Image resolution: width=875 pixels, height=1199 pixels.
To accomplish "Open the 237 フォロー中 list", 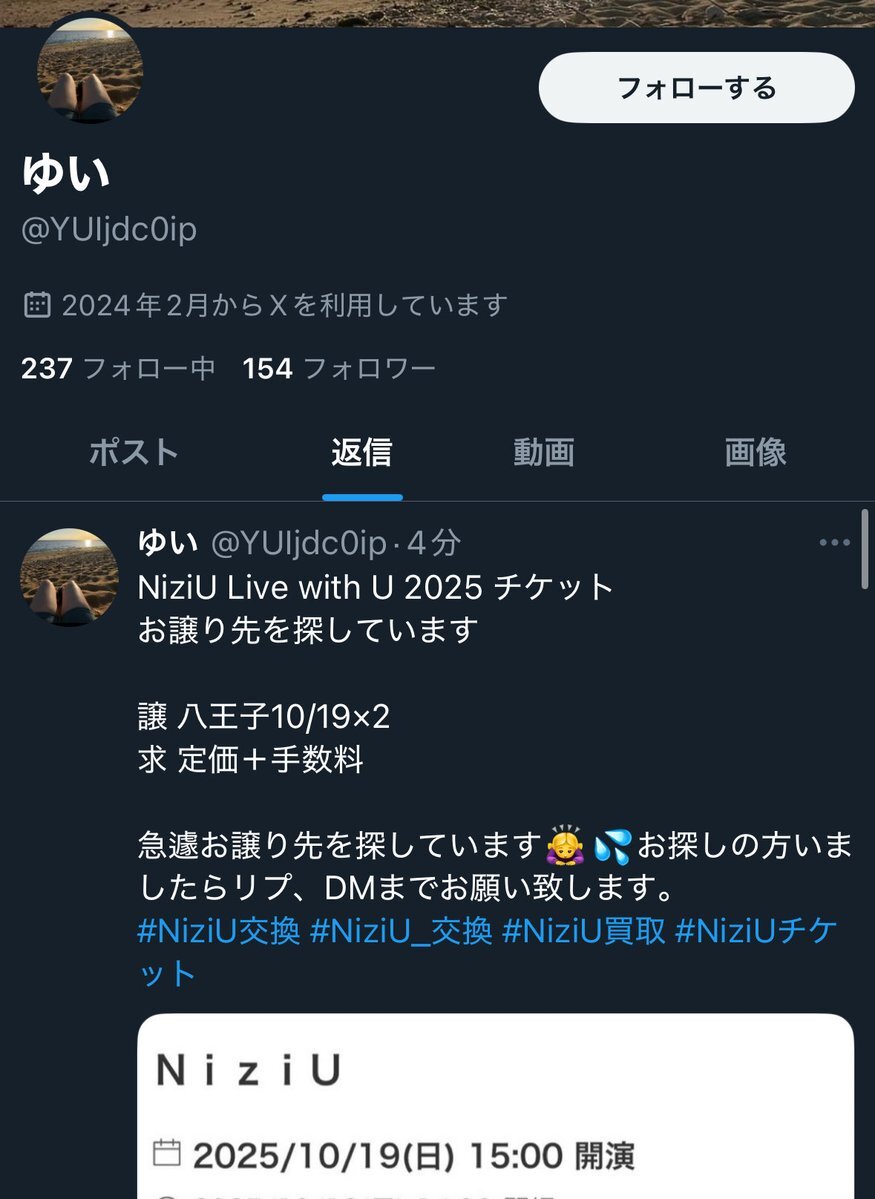I will coord(118,369).
